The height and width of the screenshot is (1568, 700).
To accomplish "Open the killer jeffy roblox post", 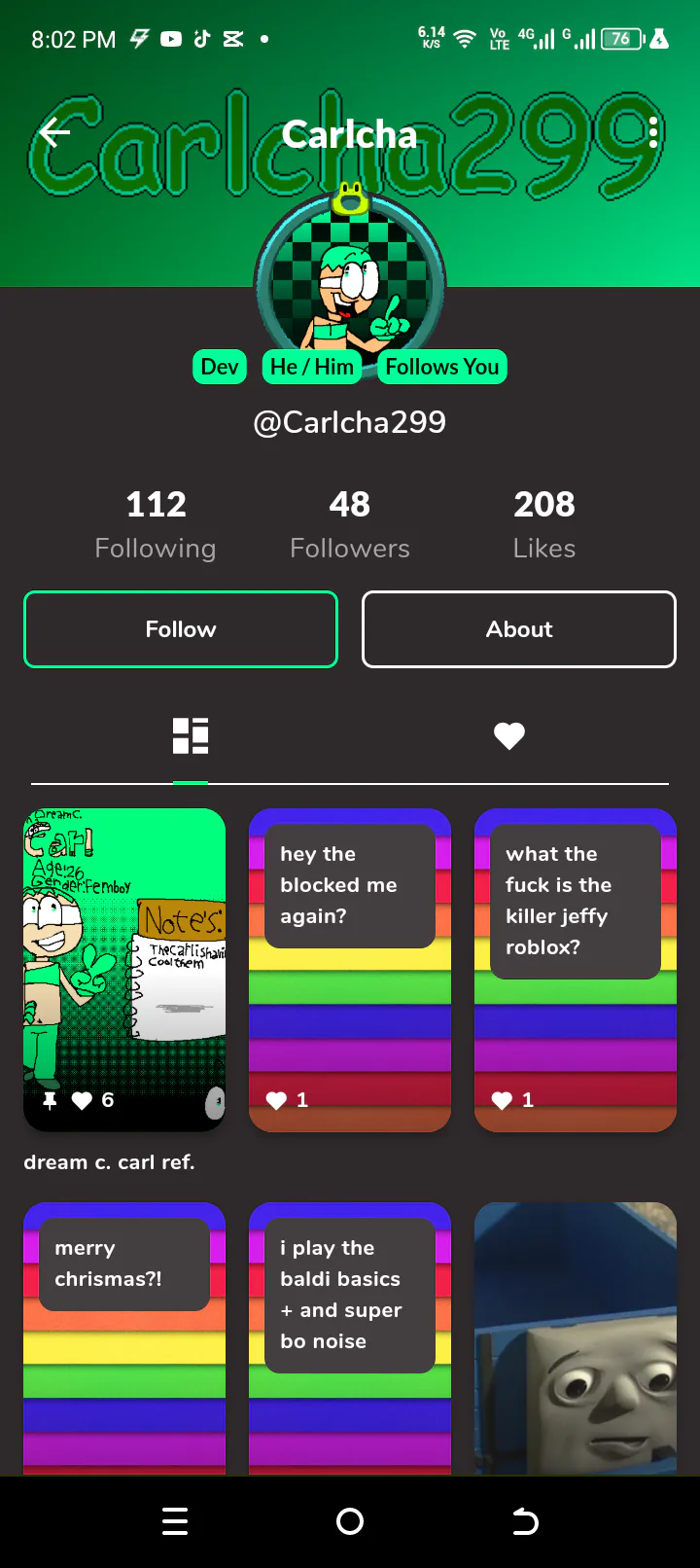I will [x=576, y=969].
